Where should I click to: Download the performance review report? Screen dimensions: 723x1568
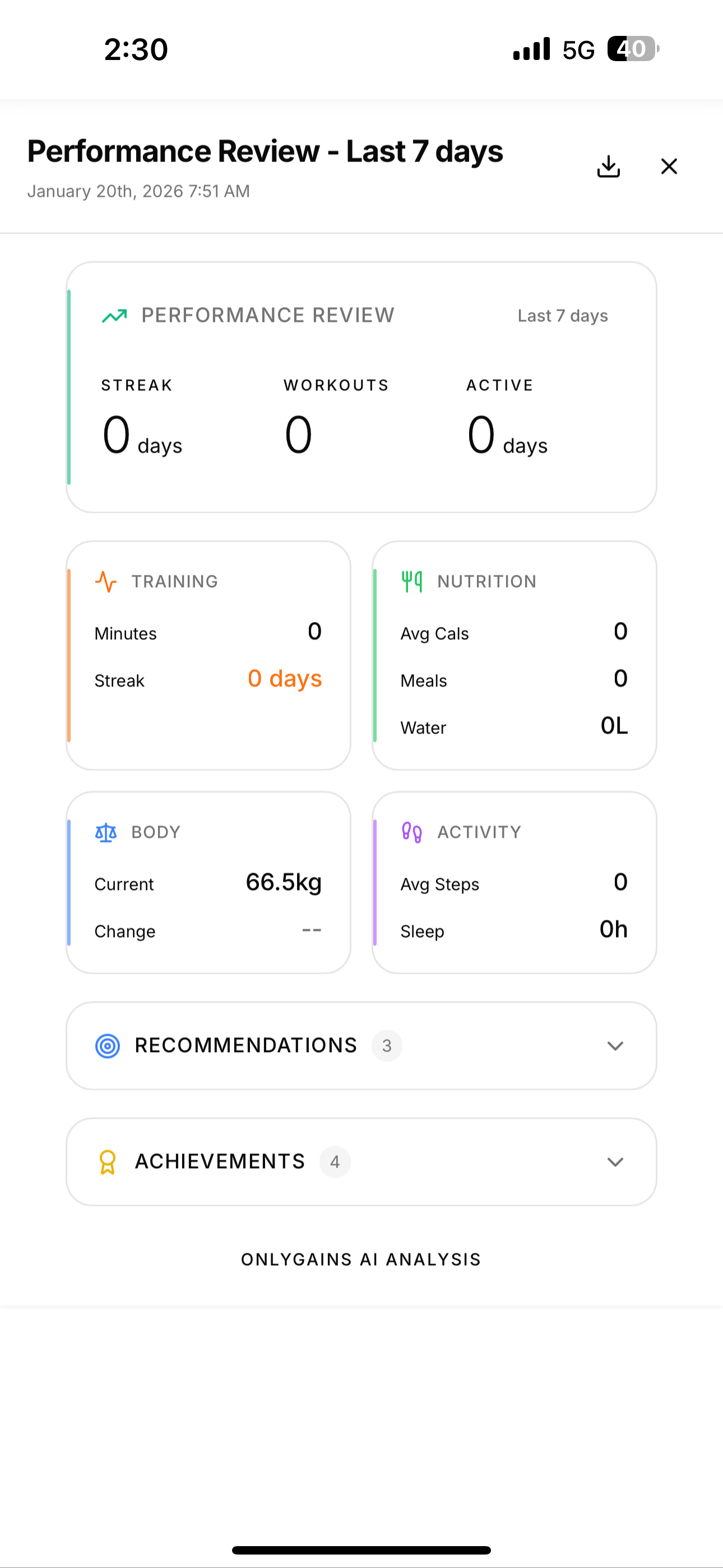[x=608, y=165]
